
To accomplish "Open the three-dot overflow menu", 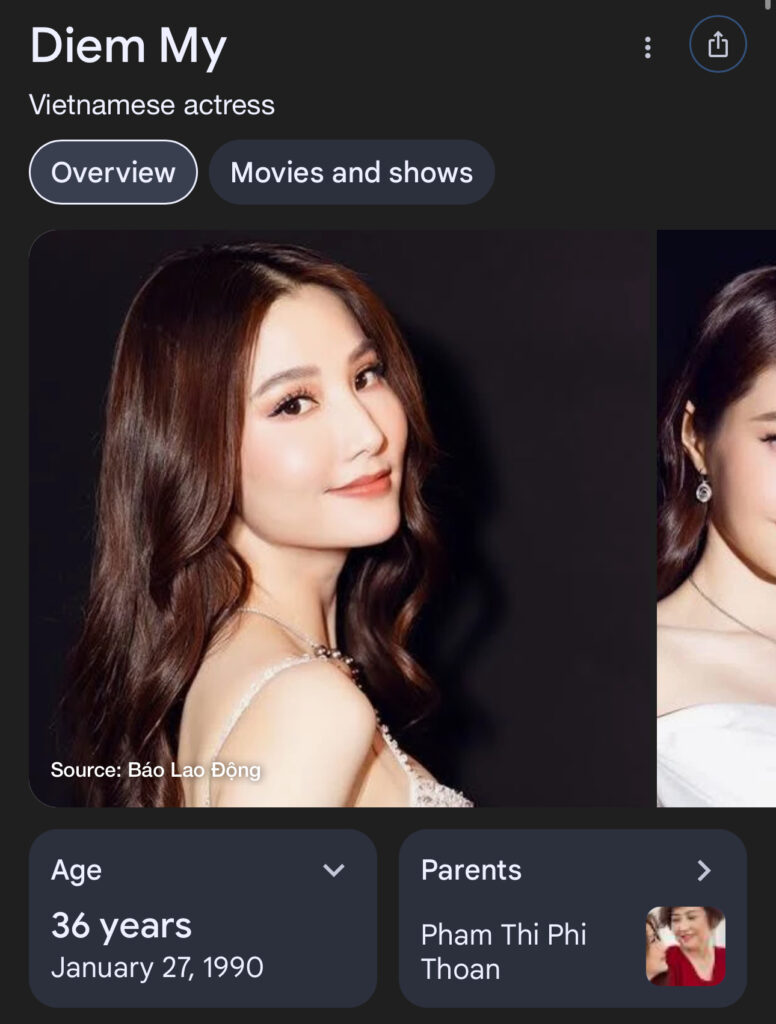I will (648, 47).
